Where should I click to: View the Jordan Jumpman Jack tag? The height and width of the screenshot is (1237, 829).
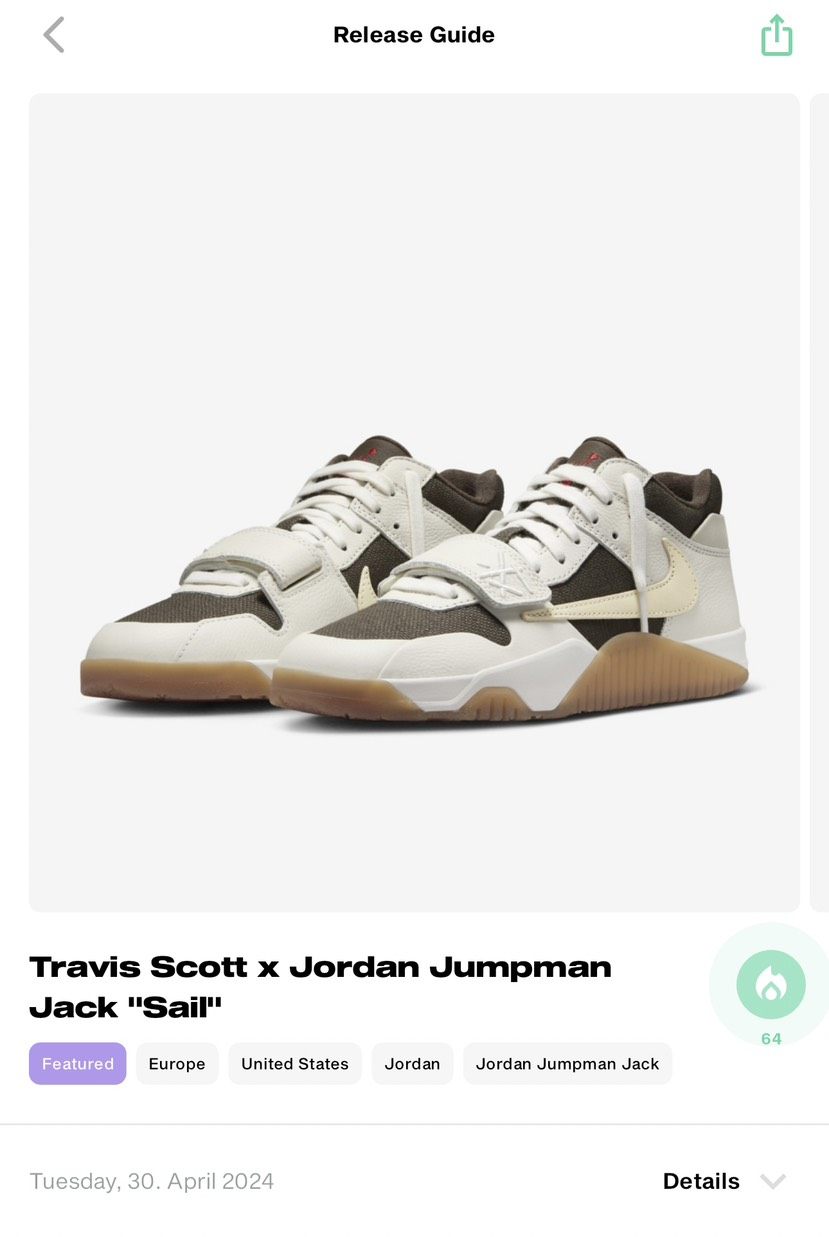coord(567,1064)
